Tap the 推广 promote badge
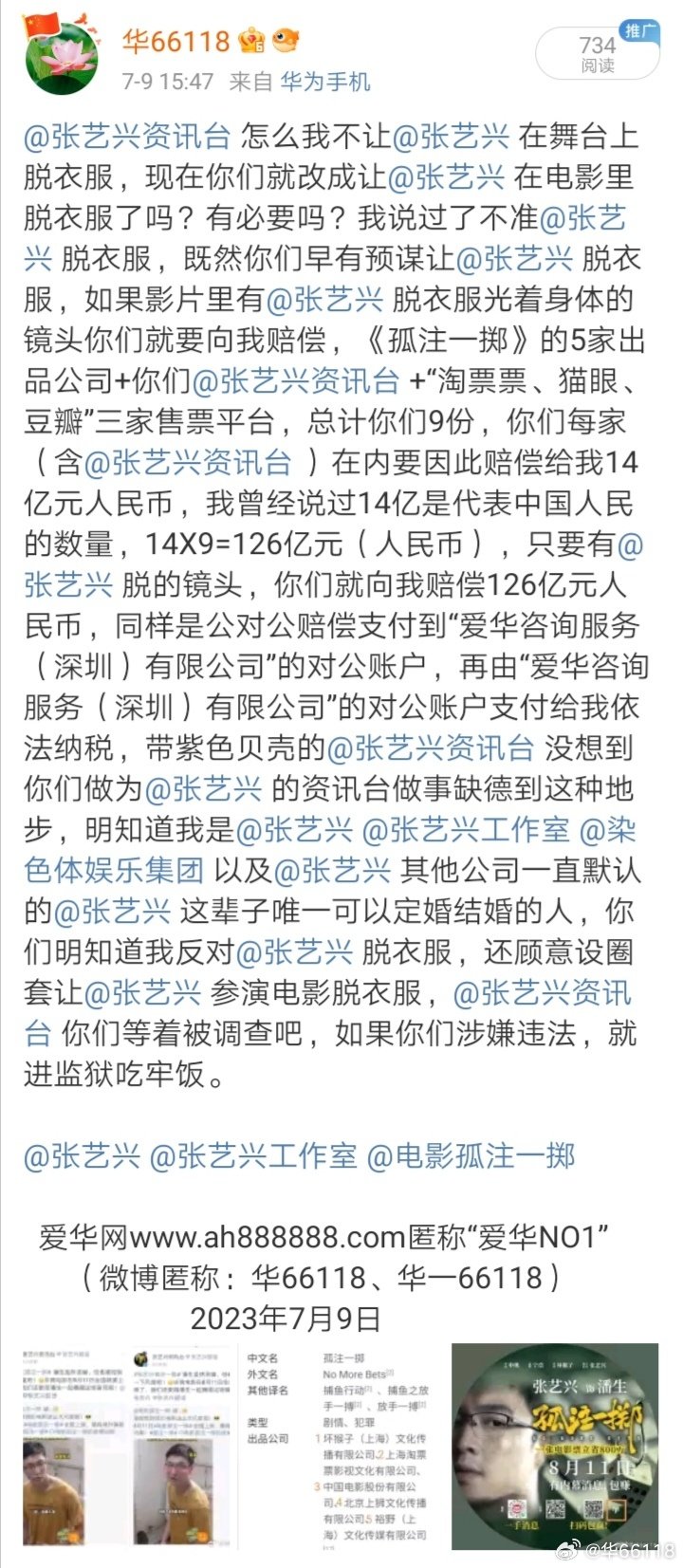683x1568 pixels. point(641,31)
